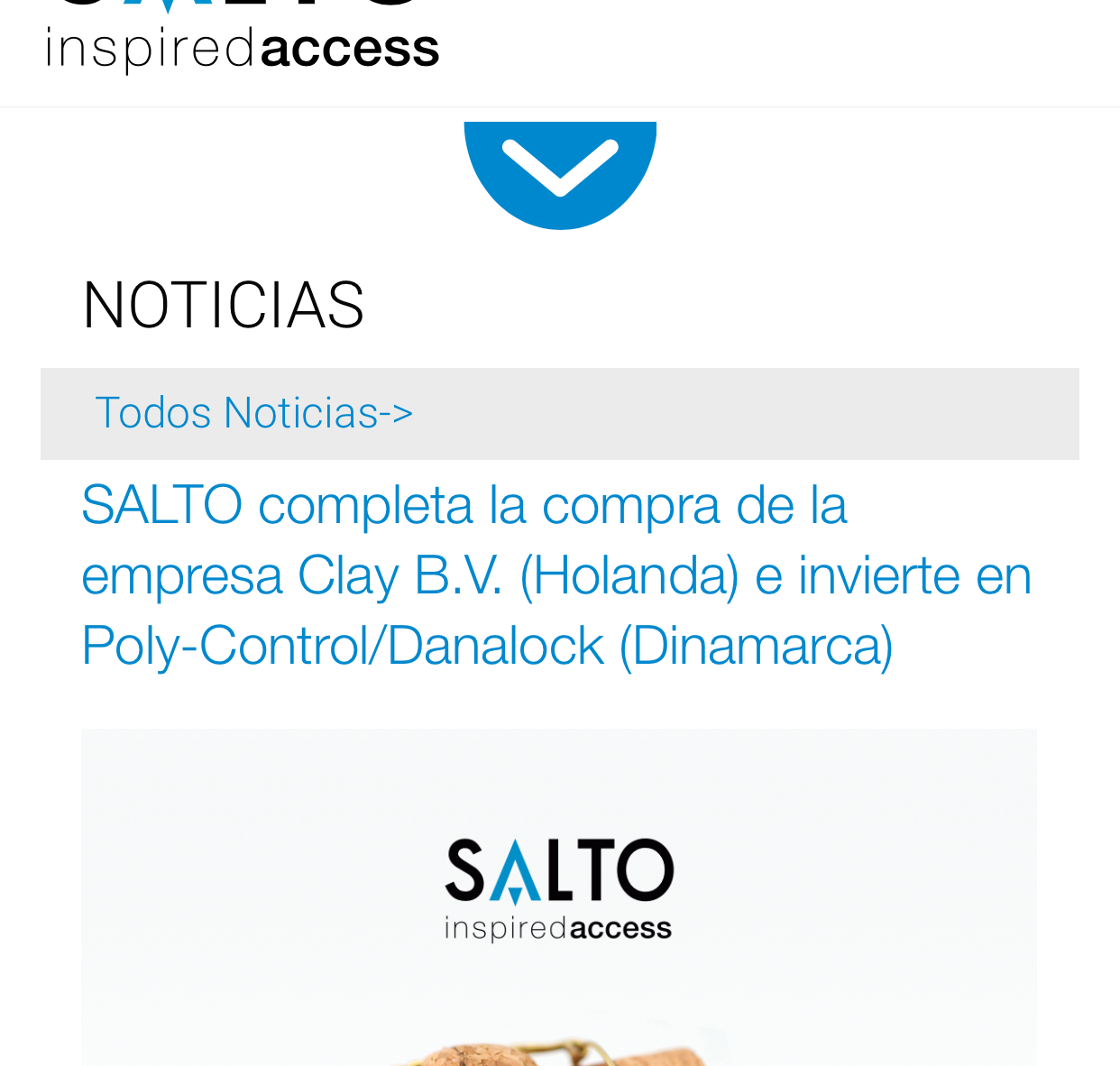Open the SALTO Clay B.V. purchase article
This screenshot has width=1120, height=1066.
[x=555, y=575]
